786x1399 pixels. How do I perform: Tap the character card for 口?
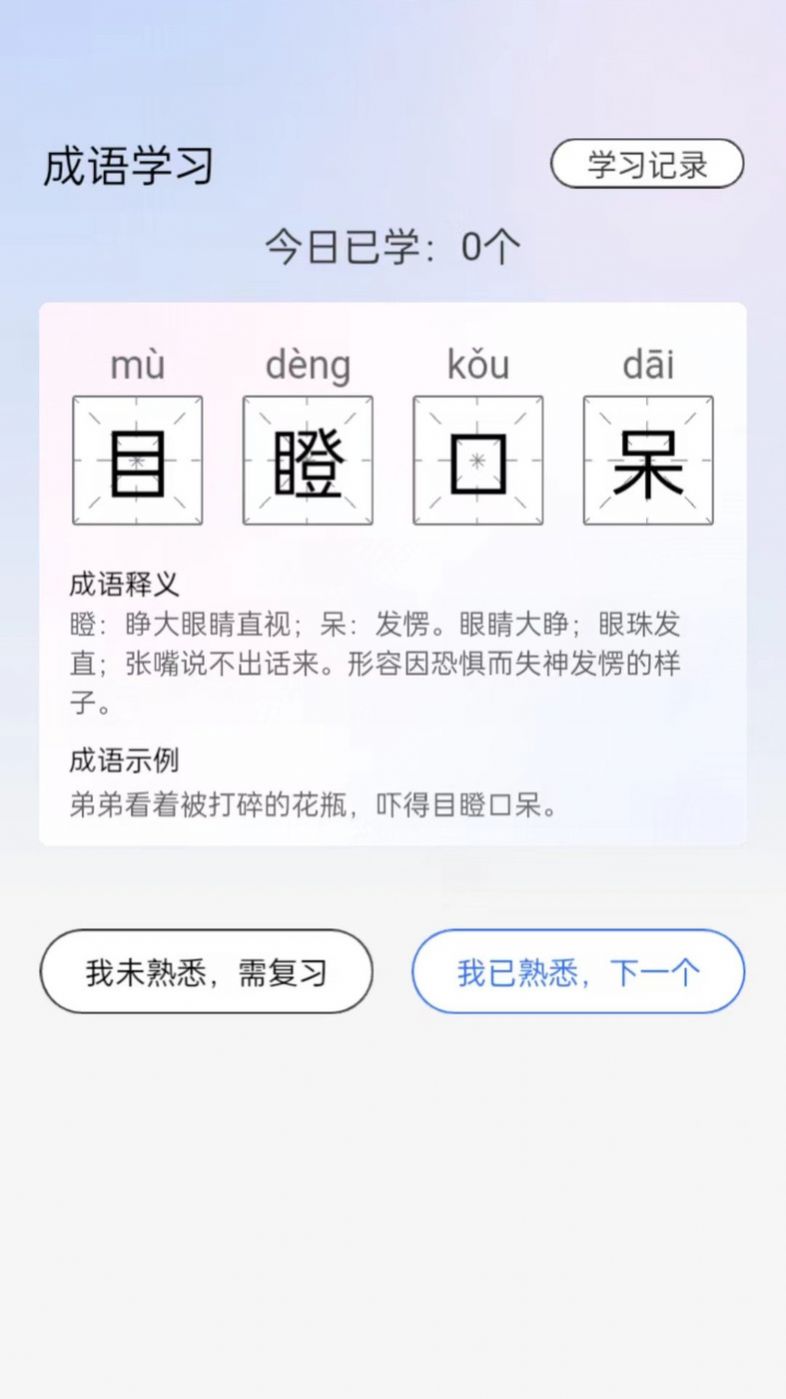(477, 459)
